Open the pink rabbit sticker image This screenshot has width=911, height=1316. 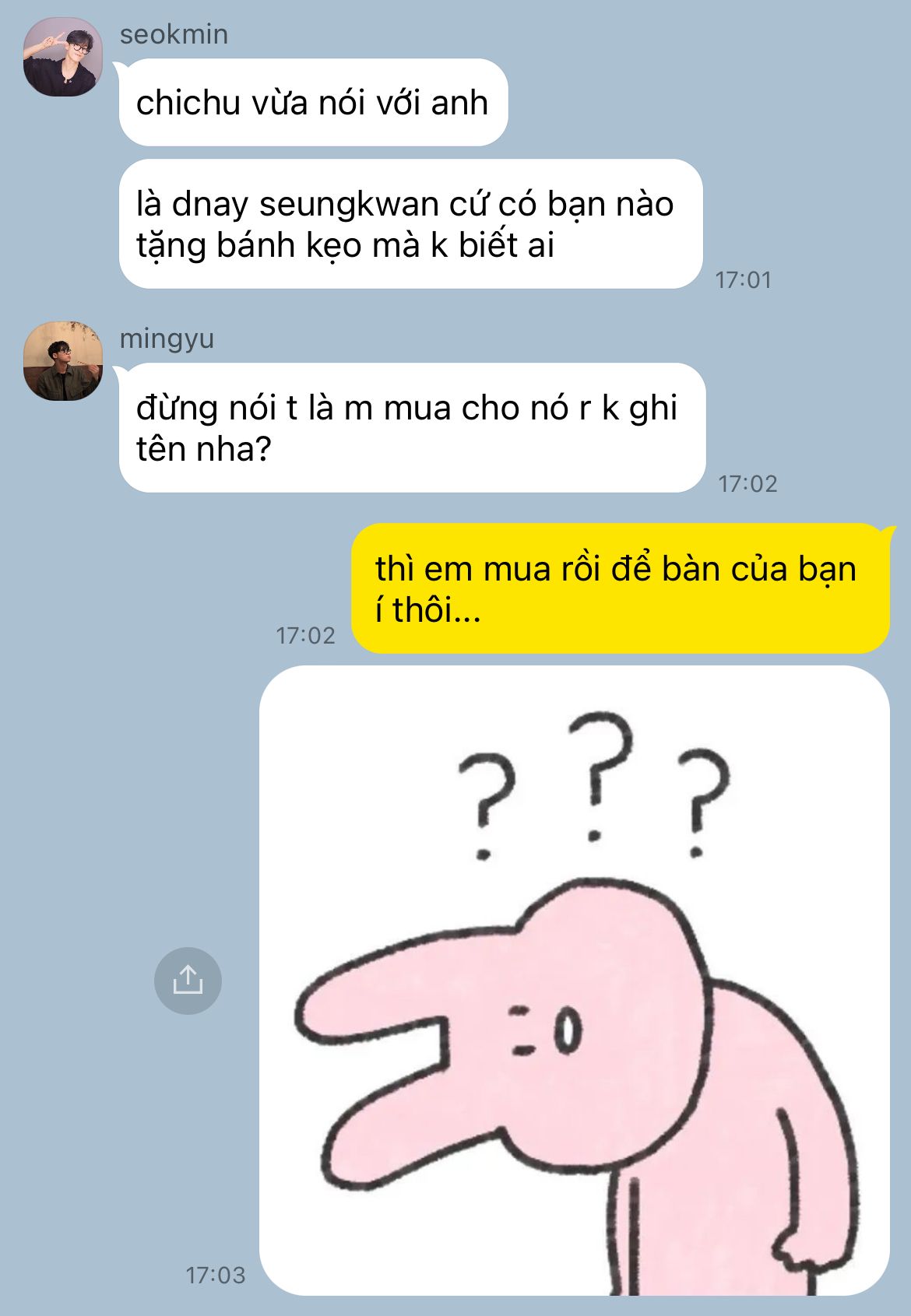point(575,981)
